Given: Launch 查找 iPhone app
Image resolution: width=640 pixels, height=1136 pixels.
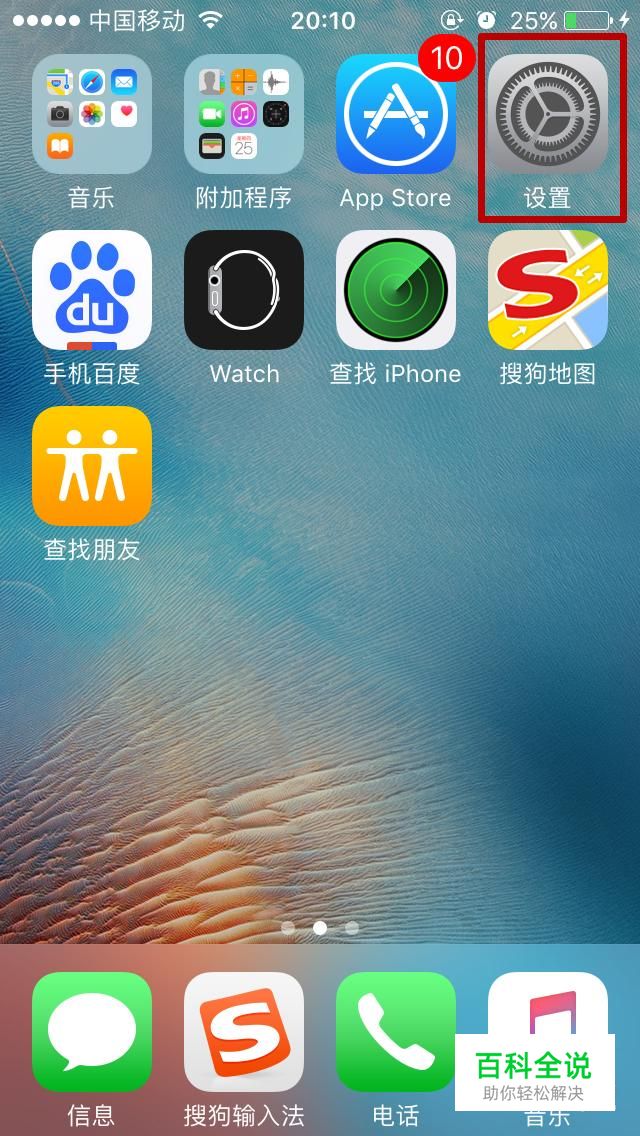Looking at the screenshot, I should (x=396, y=290).
